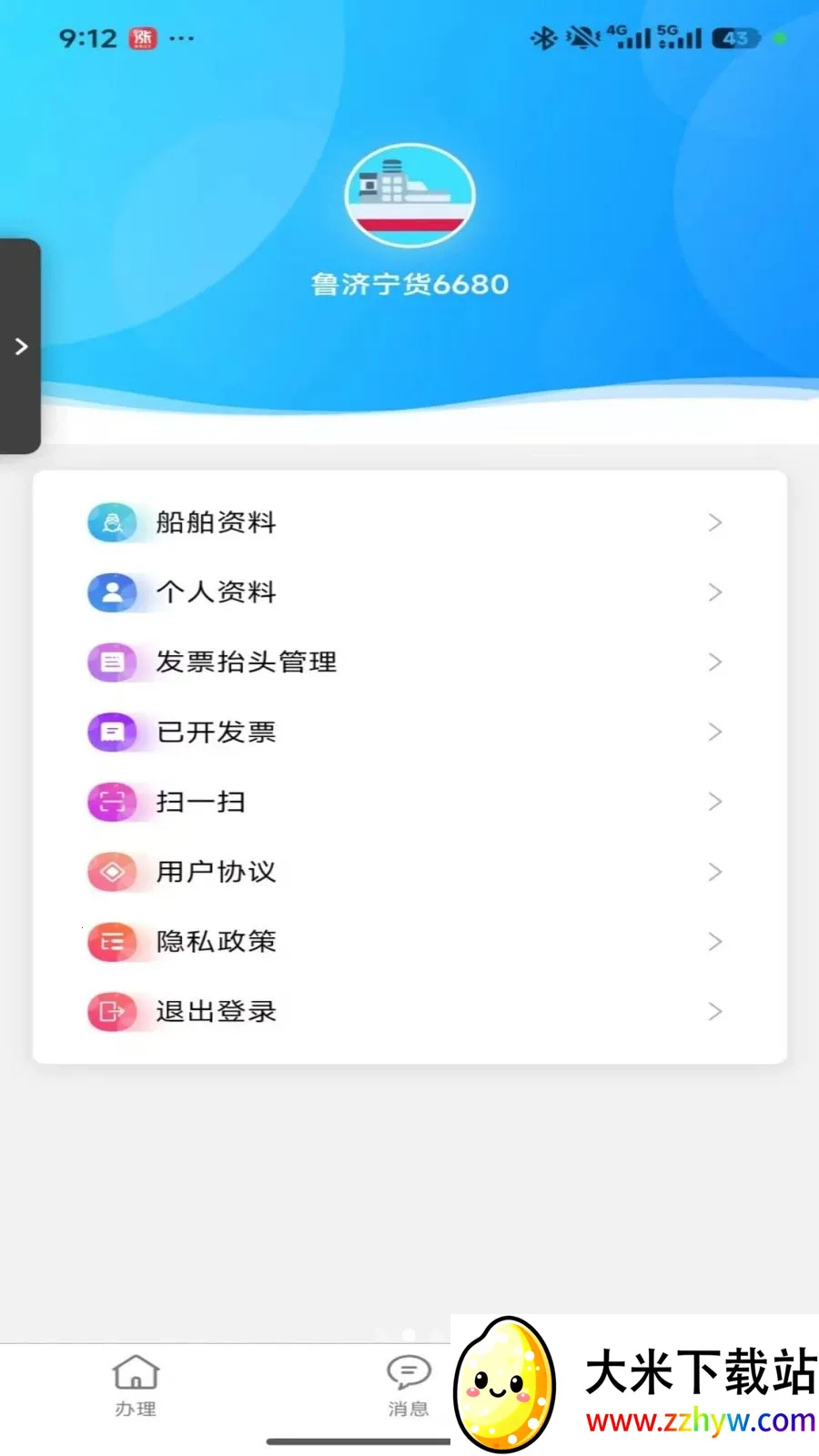This screenshot has height=1456, width=819.
Task: Launch the 扫一扫 scan QR icon
Action: coord(112,802)
